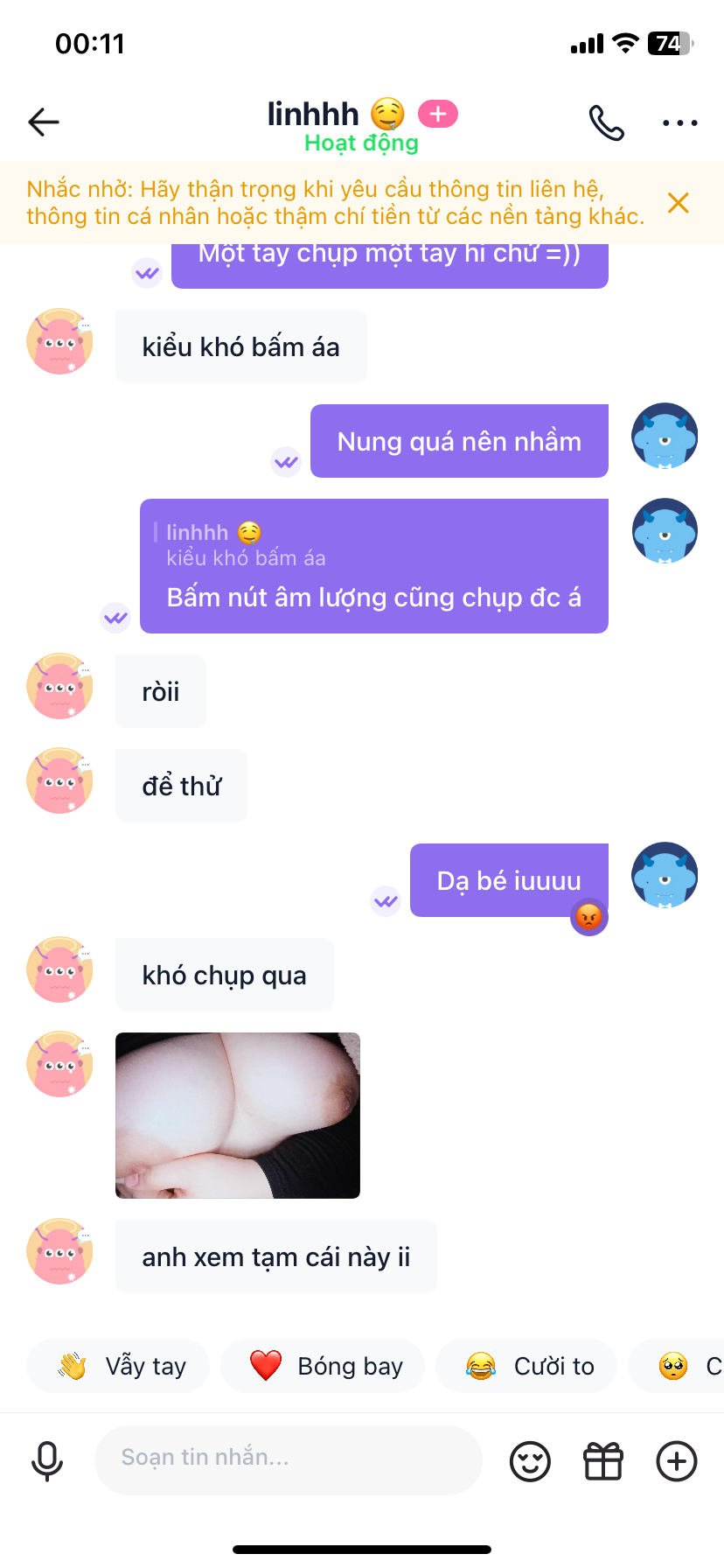Screen dimensions: 724x1568
Task: Send the Vẫy tay quick reaction
Action: coord(119,1366)
